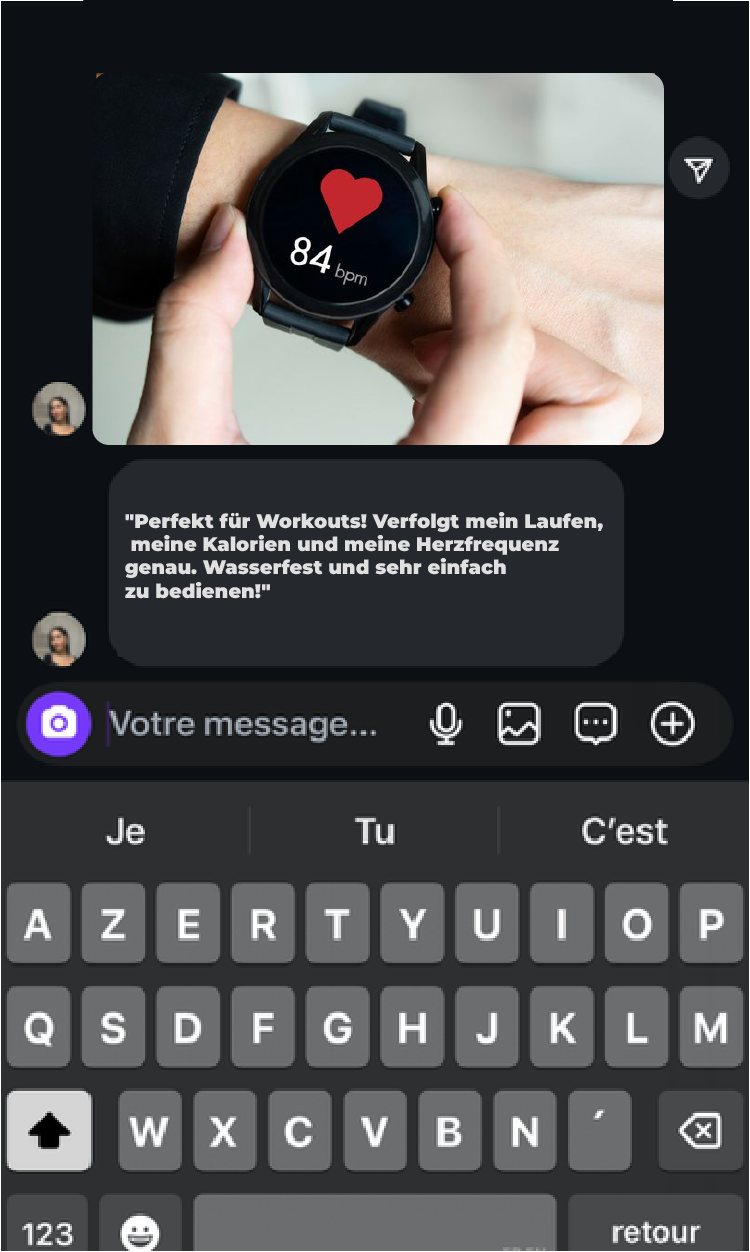Record a voice message with microphone
Viewport: 750px width, 1252px height.
446,723
